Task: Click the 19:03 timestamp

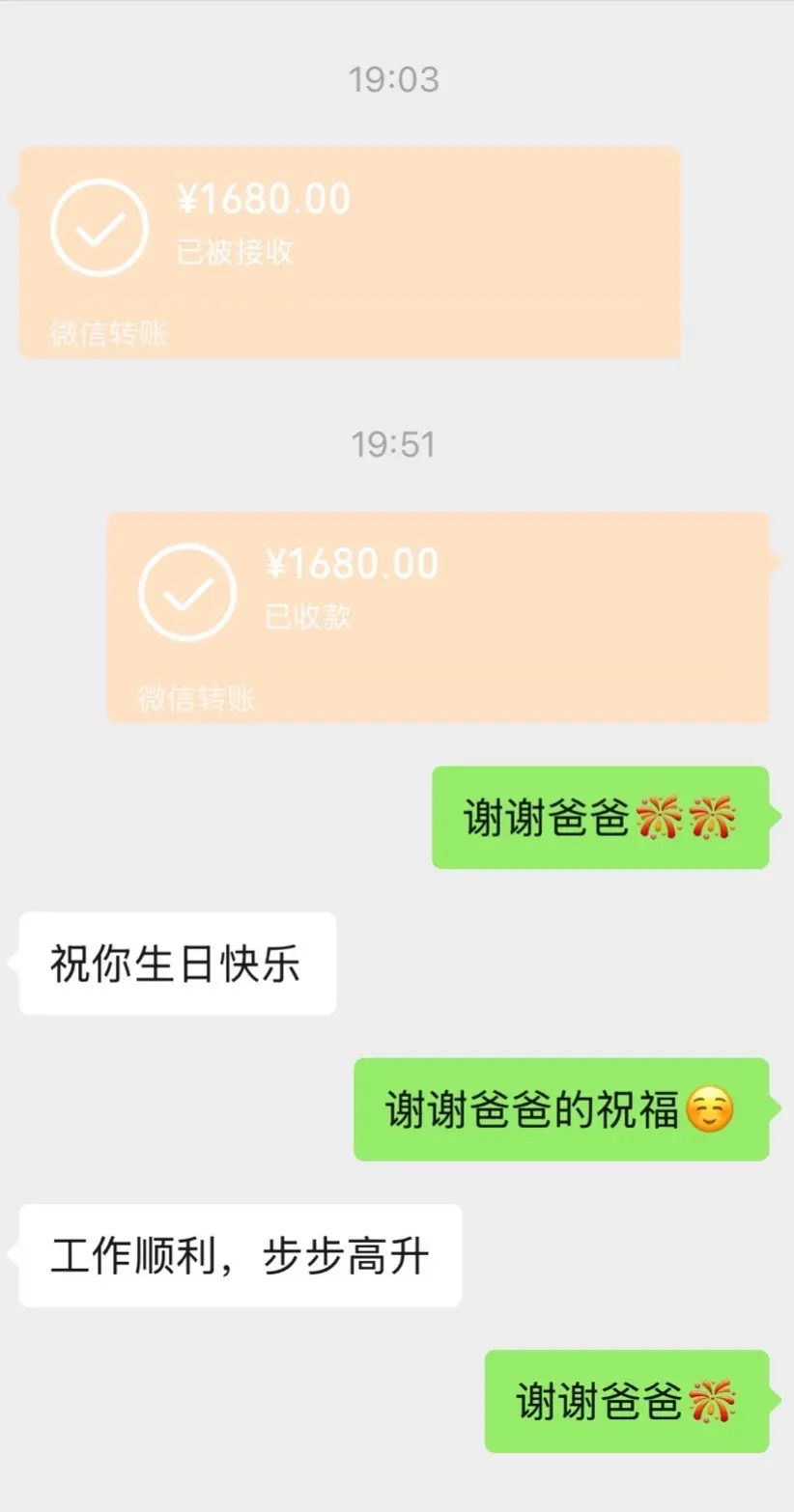Action: (x=396, y=79)
